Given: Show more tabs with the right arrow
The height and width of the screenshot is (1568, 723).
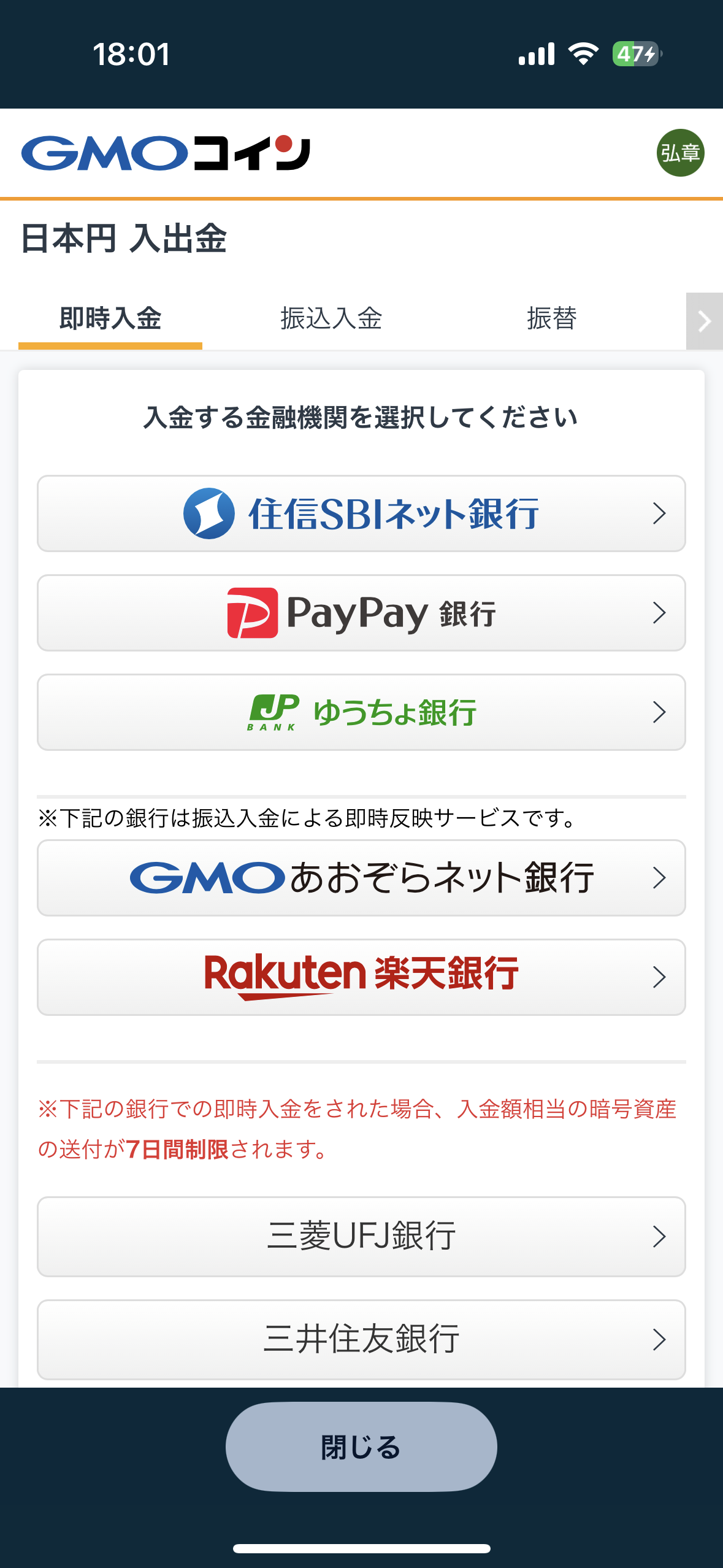Looking at the screenshot, I should click(704, 321).
